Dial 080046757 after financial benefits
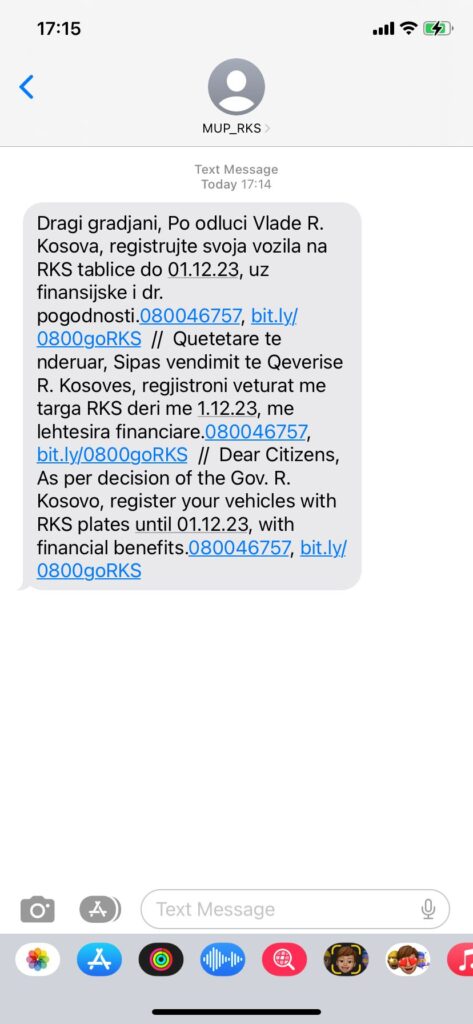Image resolution: width=473 pixels, height=1024 pixels. click(239, 548)
